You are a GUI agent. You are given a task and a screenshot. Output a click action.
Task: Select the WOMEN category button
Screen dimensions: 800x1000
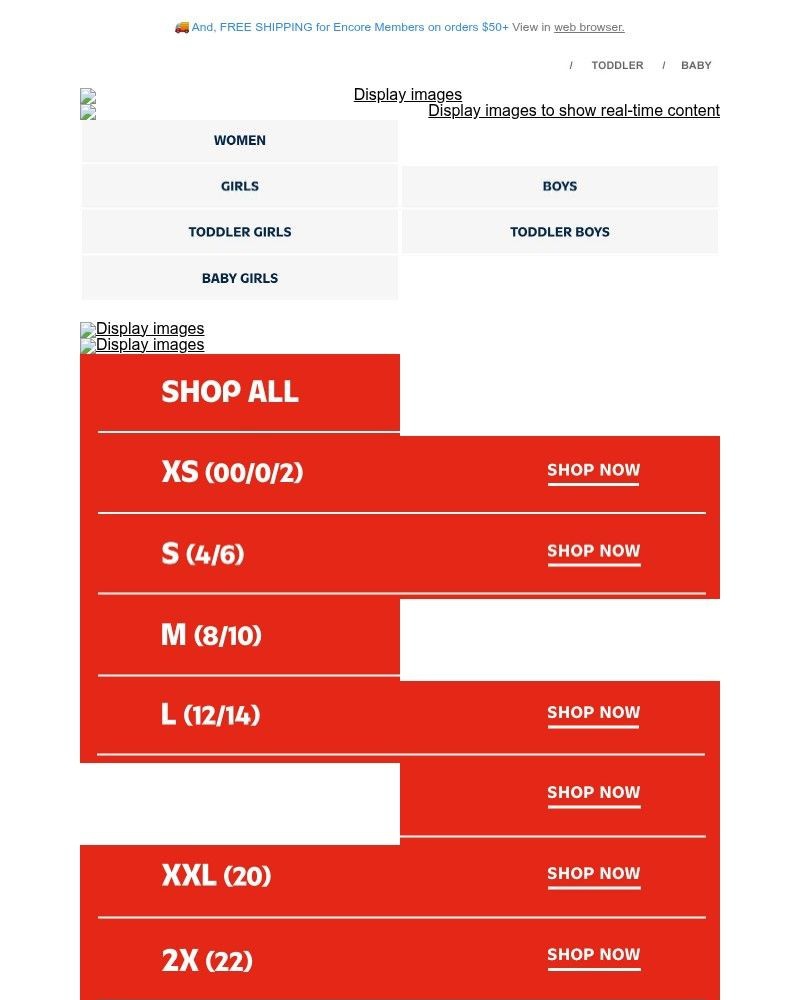pyautogui.click(x=240, y=141)
